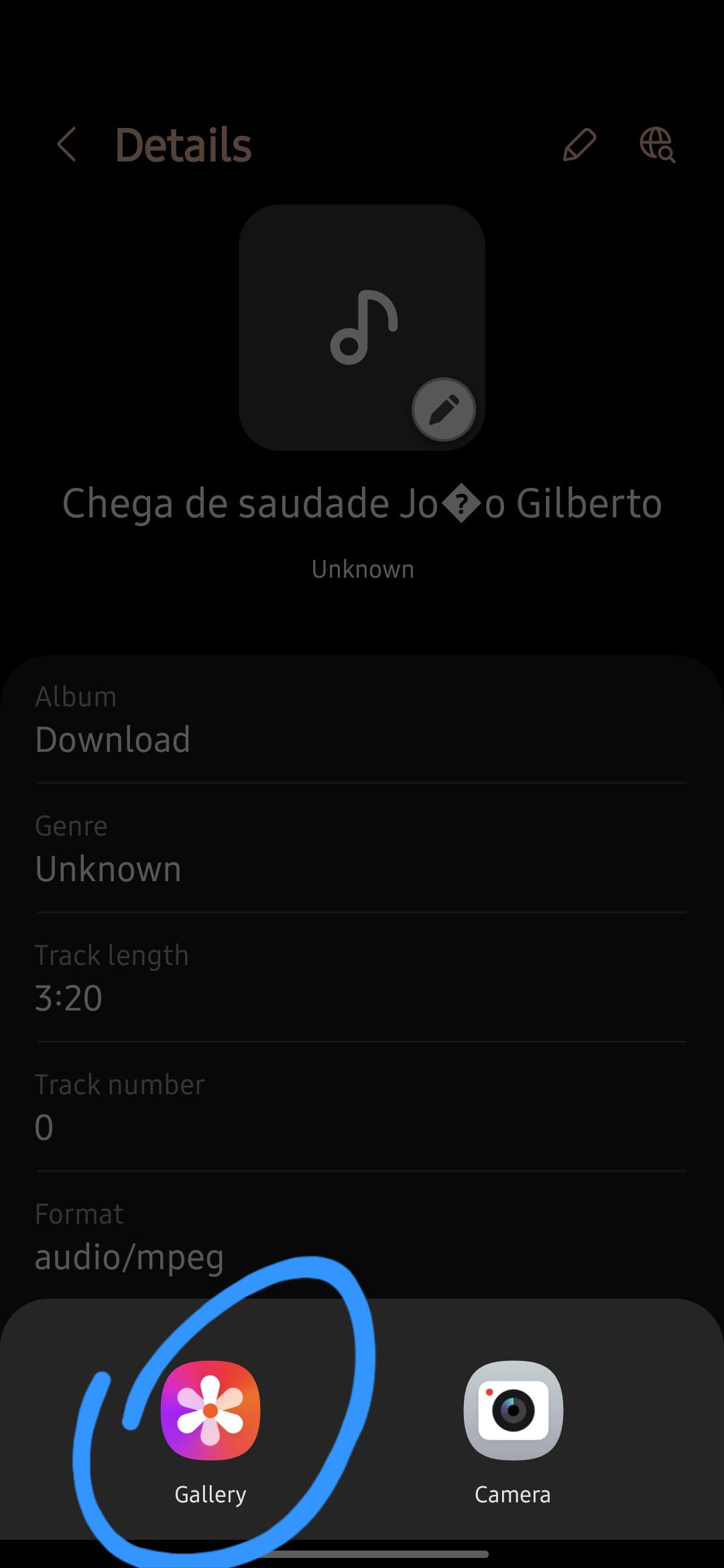Screen dimensions: 724x1568
Task: Edit track details with the pencil icon
Action: [579, 145]
